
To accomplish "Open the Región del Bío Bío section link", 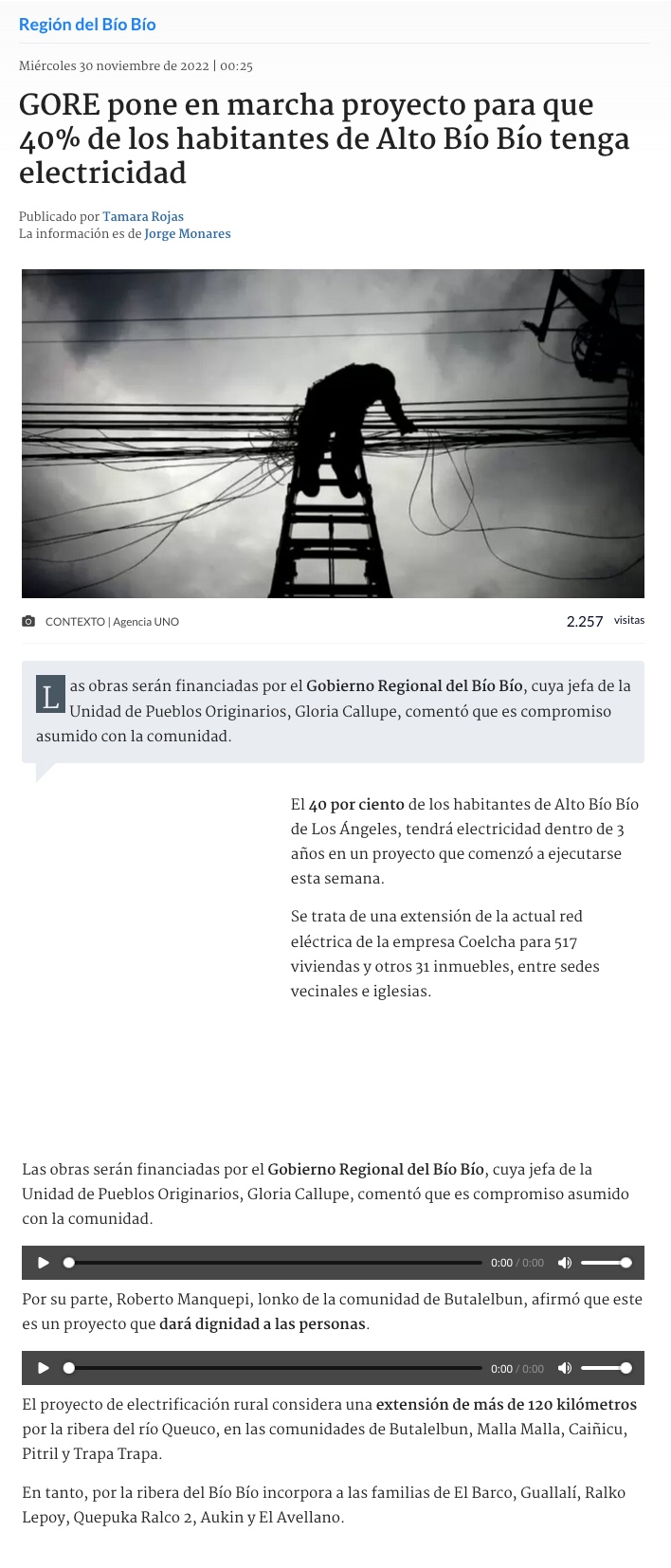I will click(87, 25).
